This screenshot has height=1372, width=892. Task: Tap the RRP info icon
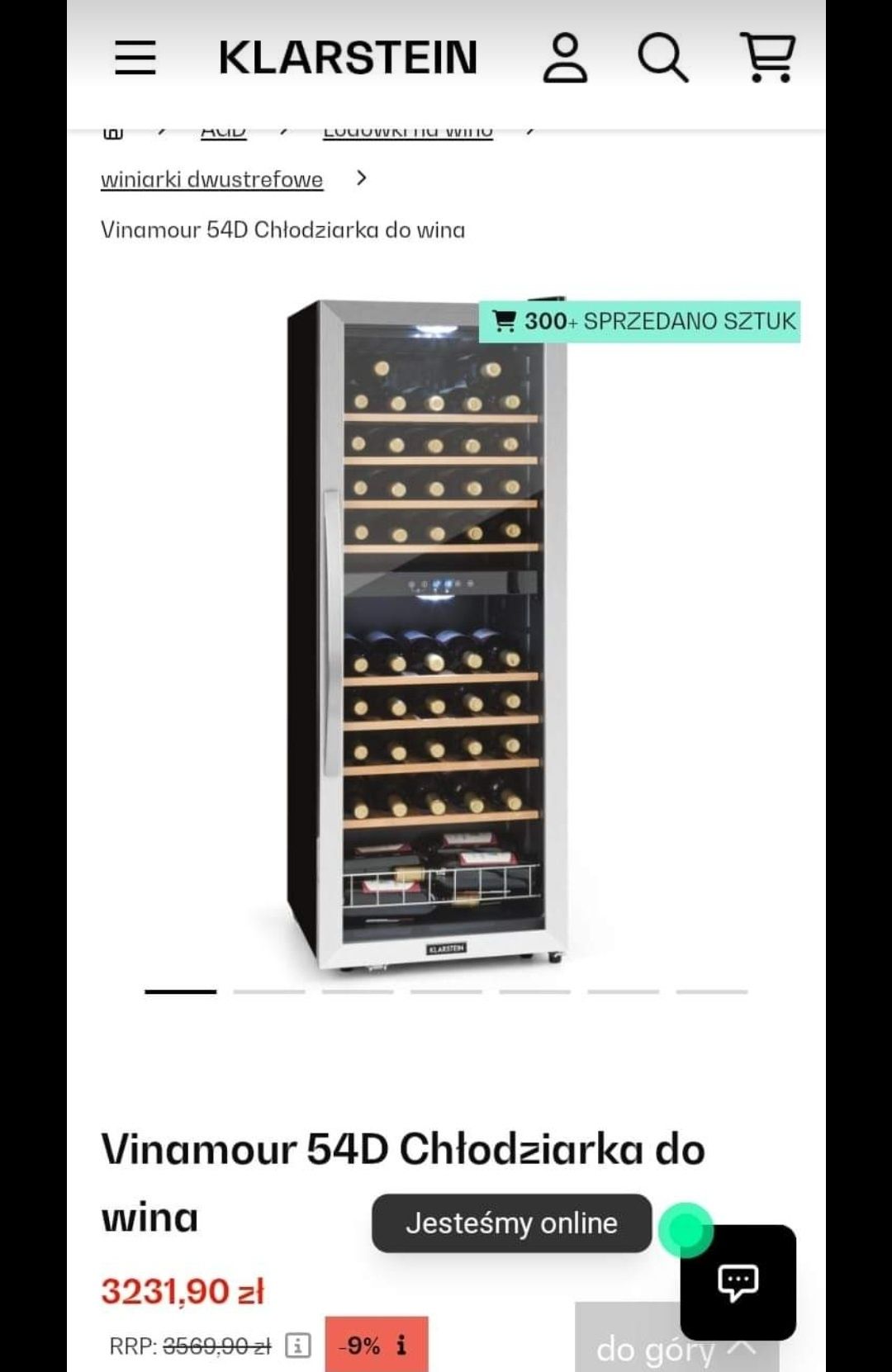(x=298, y=1346)
